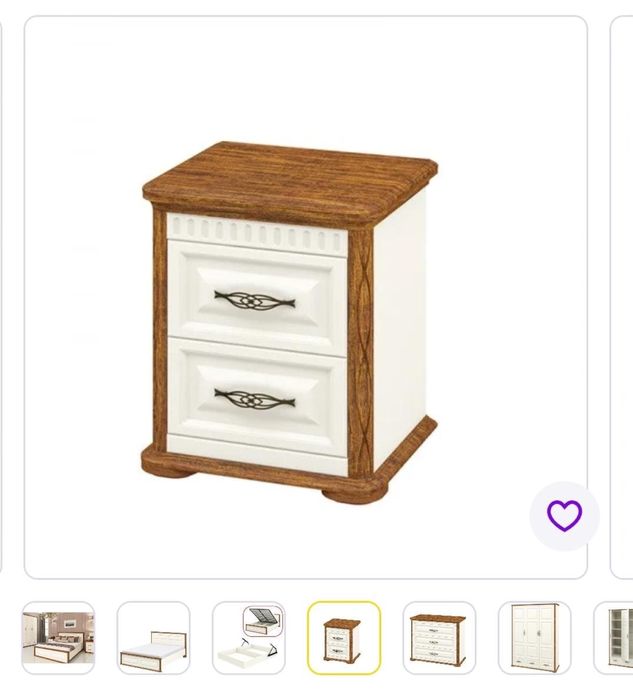Open the large nightstand photo fullscreen
Screen dimensions: 633x699
point(292,310)
